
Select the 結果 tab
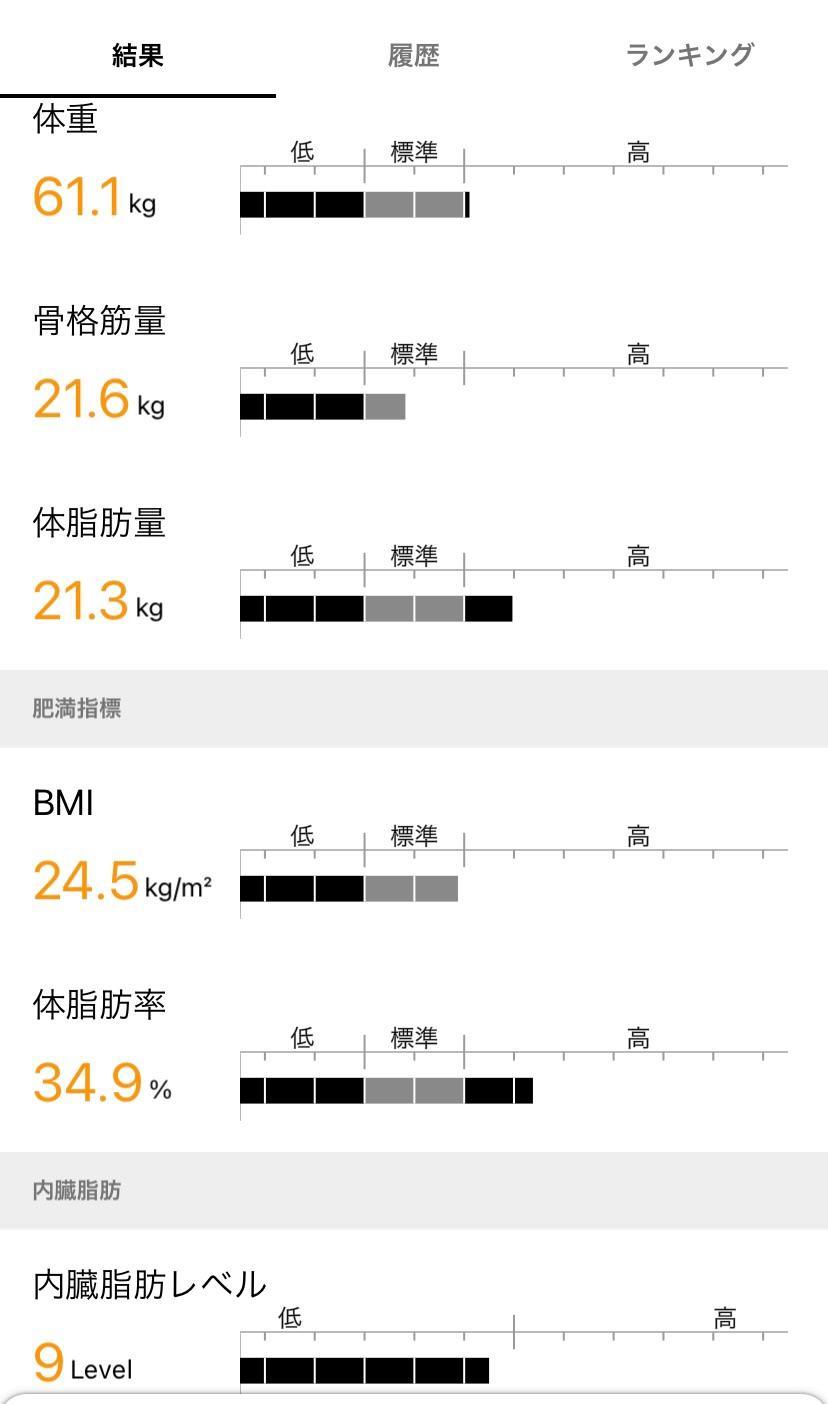tap(138, 55)
